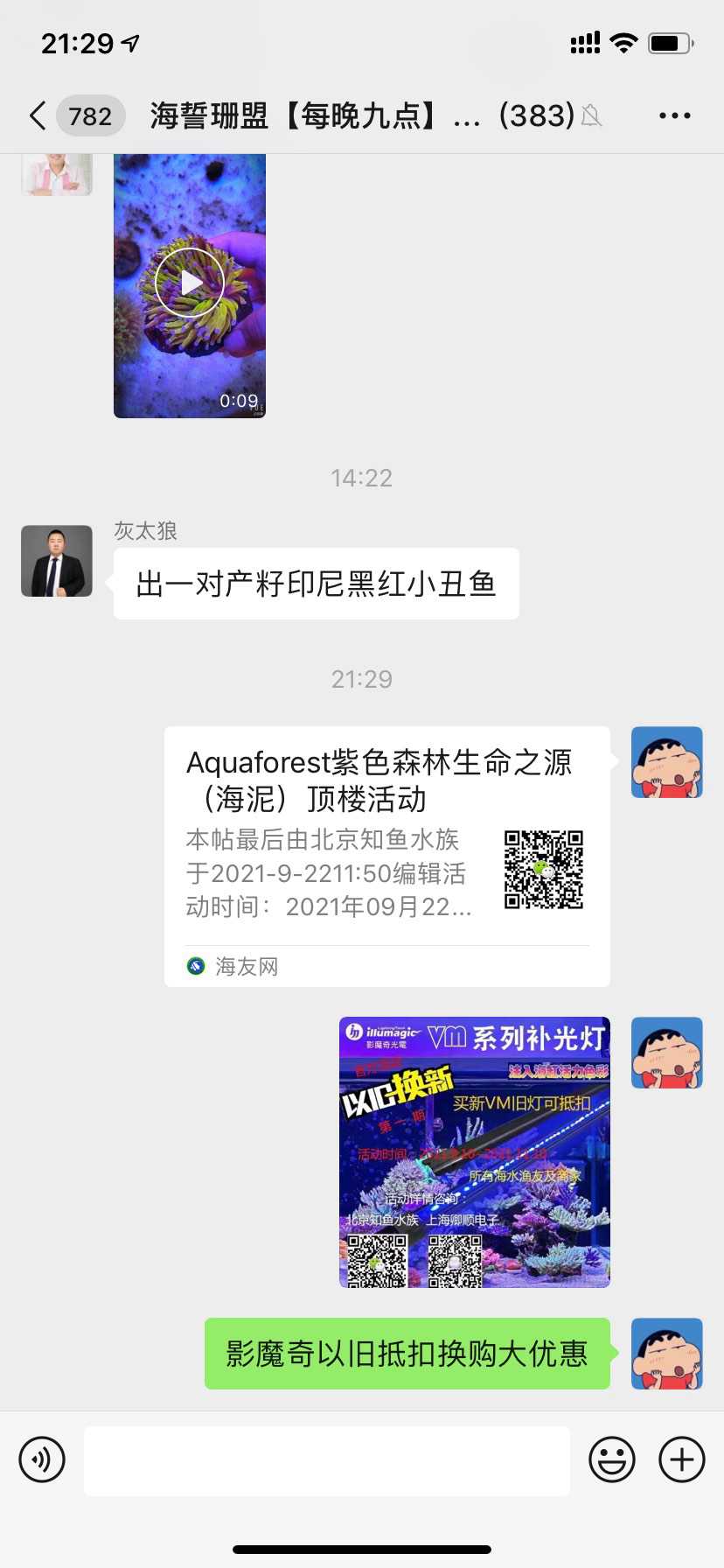Go back to the chat list
Viewport: 724px width, 1568px height.
(x=38, y=115)
